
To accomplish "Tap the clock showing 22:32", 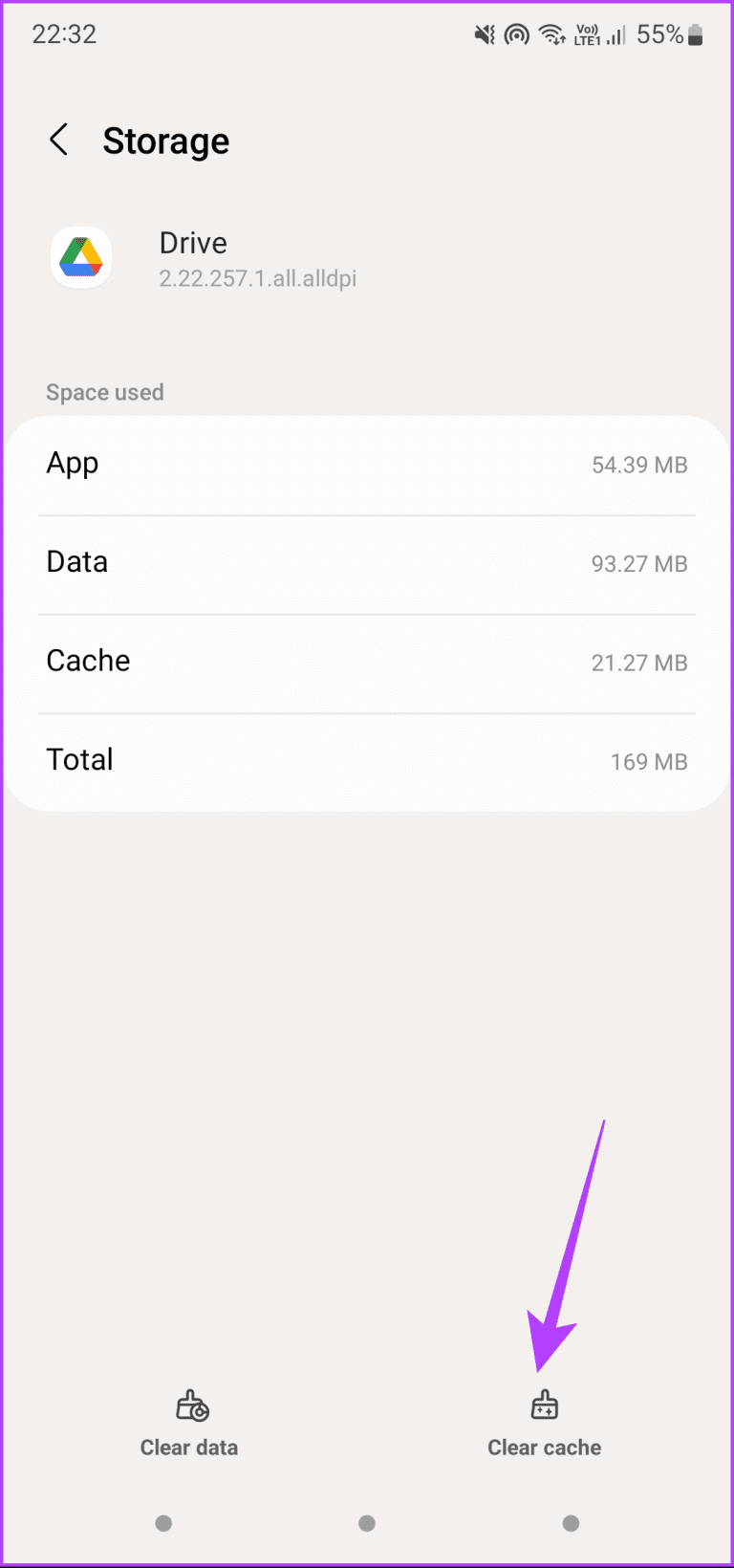I will click(63, 33).
